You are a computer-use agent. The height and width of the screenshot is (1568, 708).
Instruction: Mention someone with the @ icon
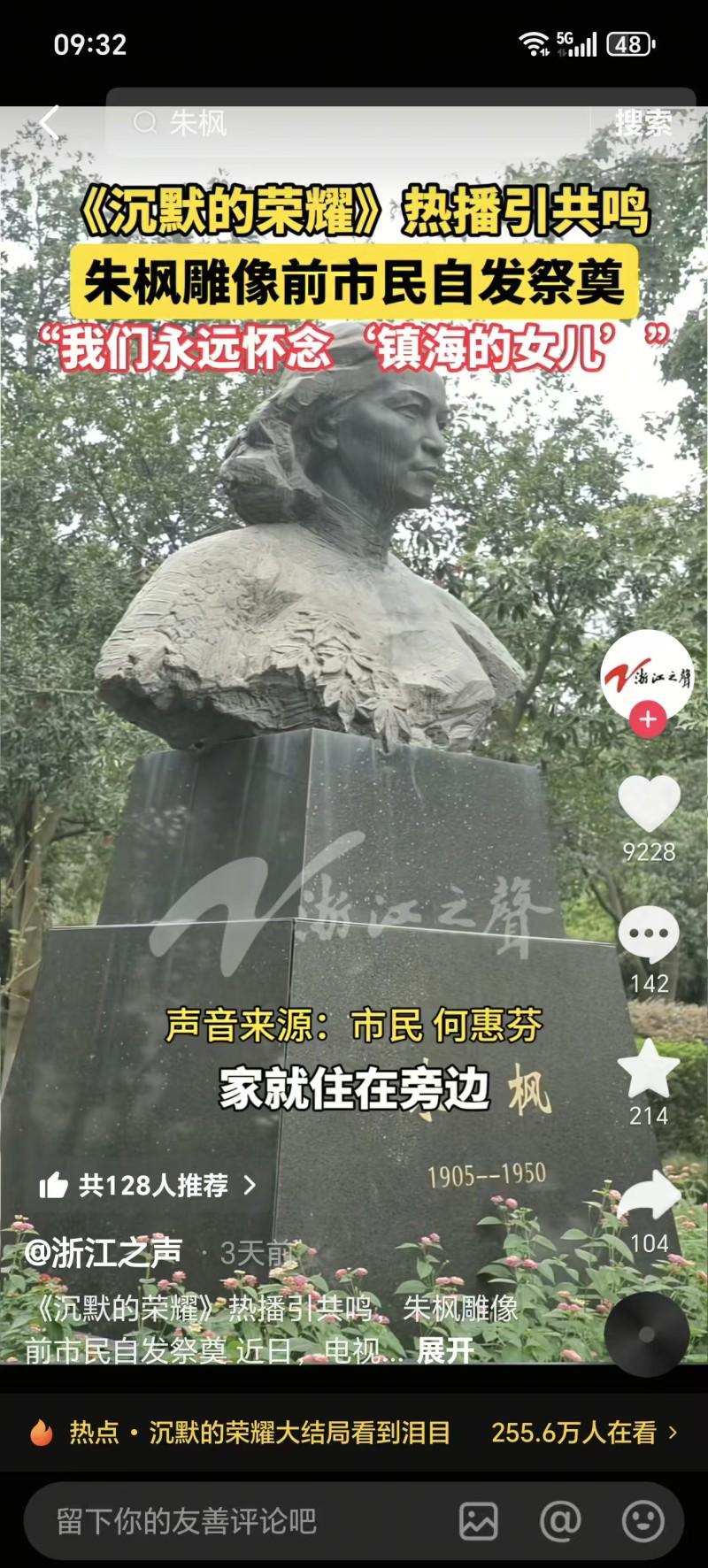[560, 1521]
